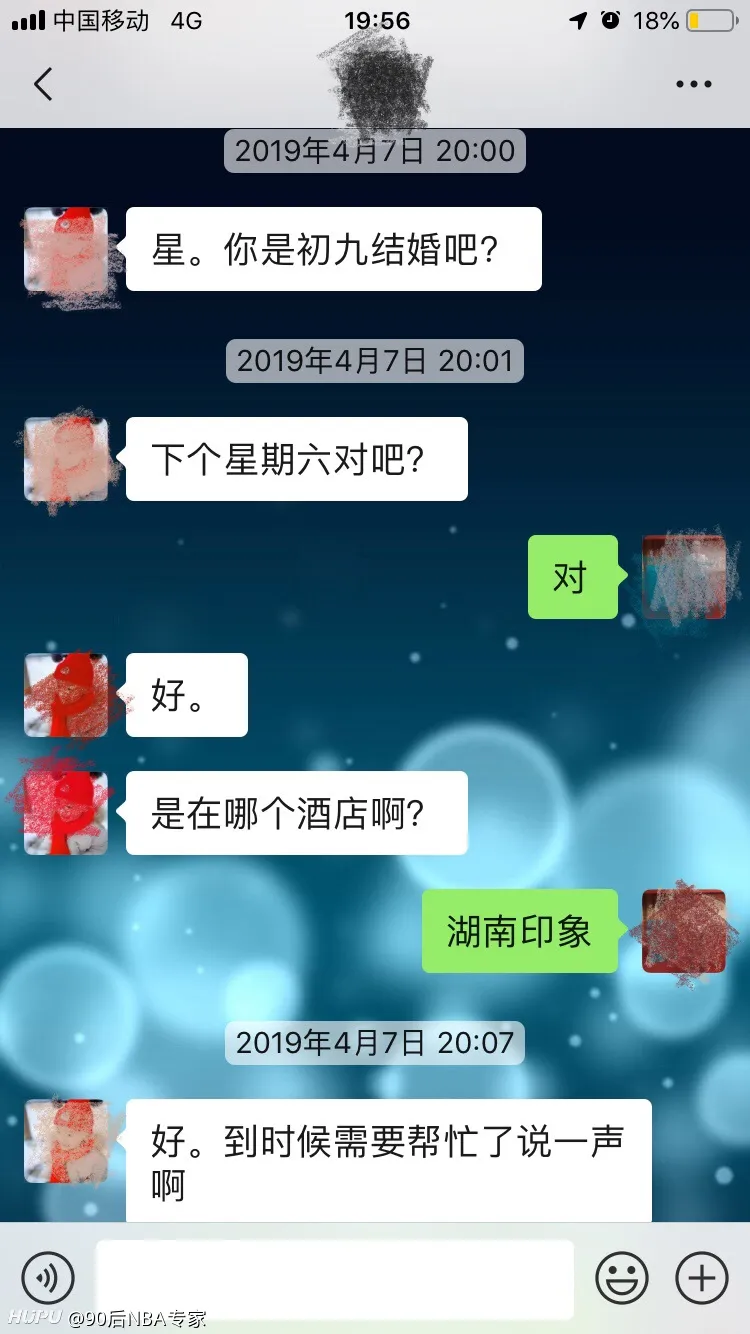Tap the sender avatar beside 湖南印象
750x1334 pixels.
click(x=684, y=931)
